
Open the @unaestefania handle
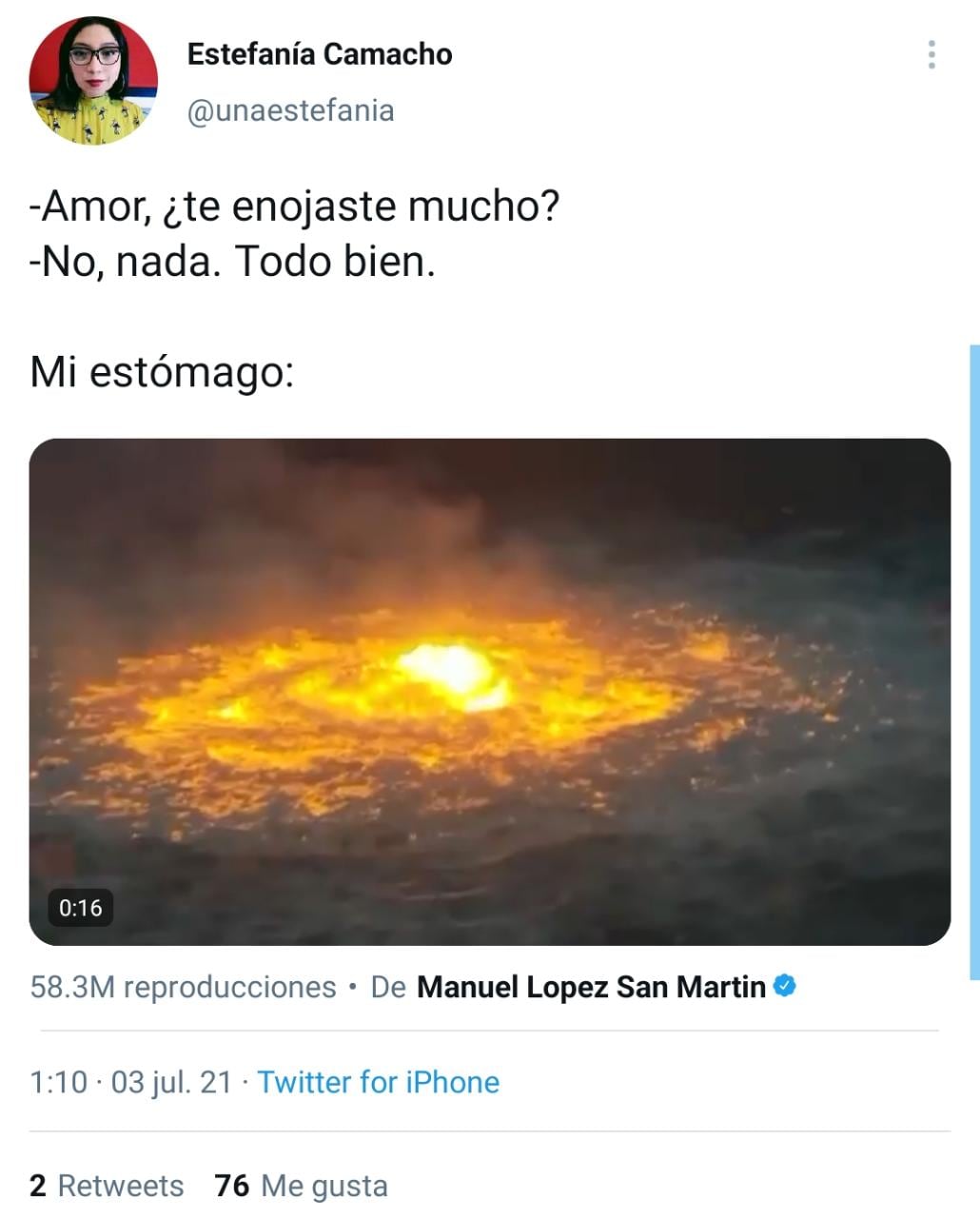290,110
